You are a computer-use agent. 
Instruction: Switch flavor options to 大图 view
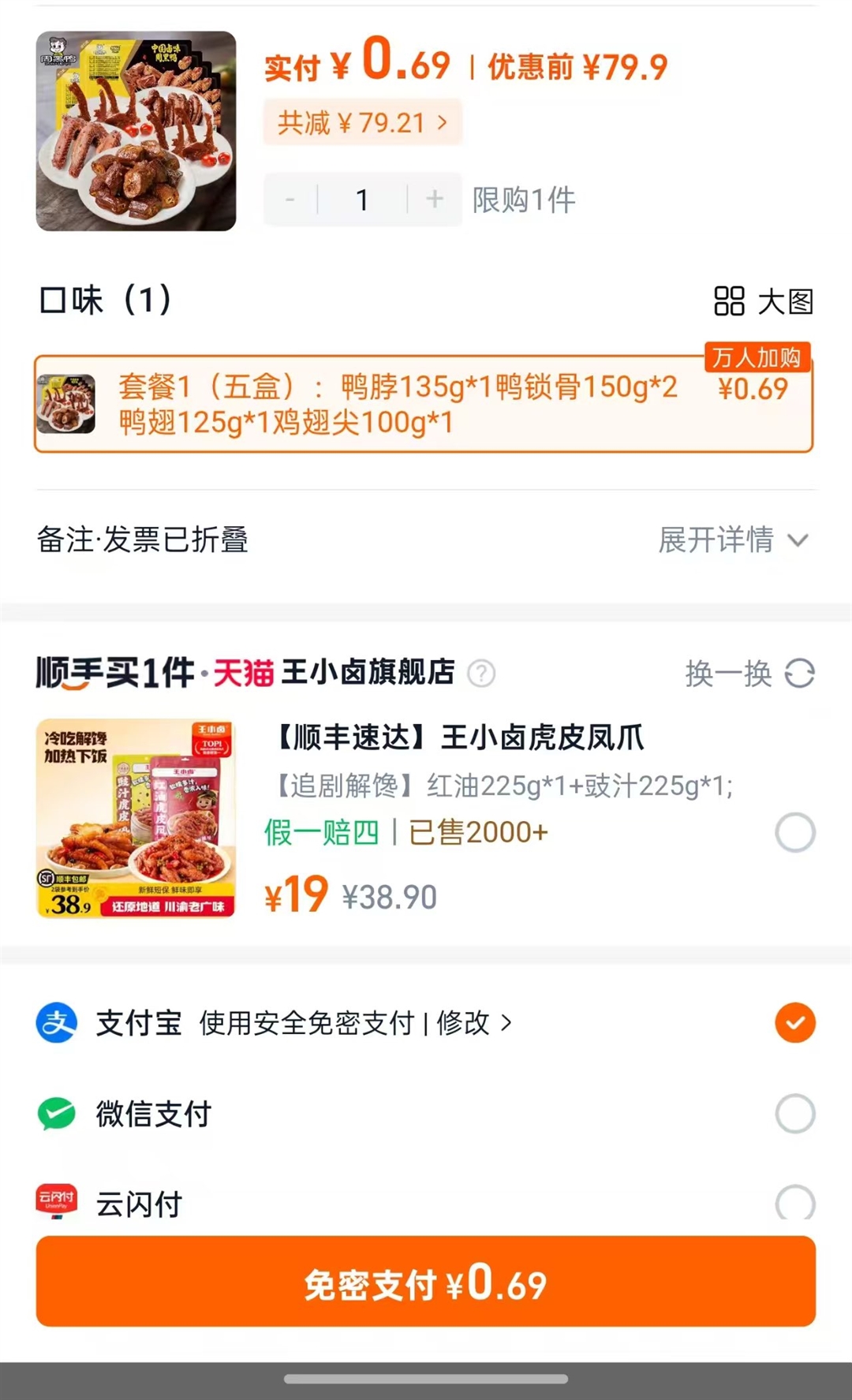[x=763, y=301]
